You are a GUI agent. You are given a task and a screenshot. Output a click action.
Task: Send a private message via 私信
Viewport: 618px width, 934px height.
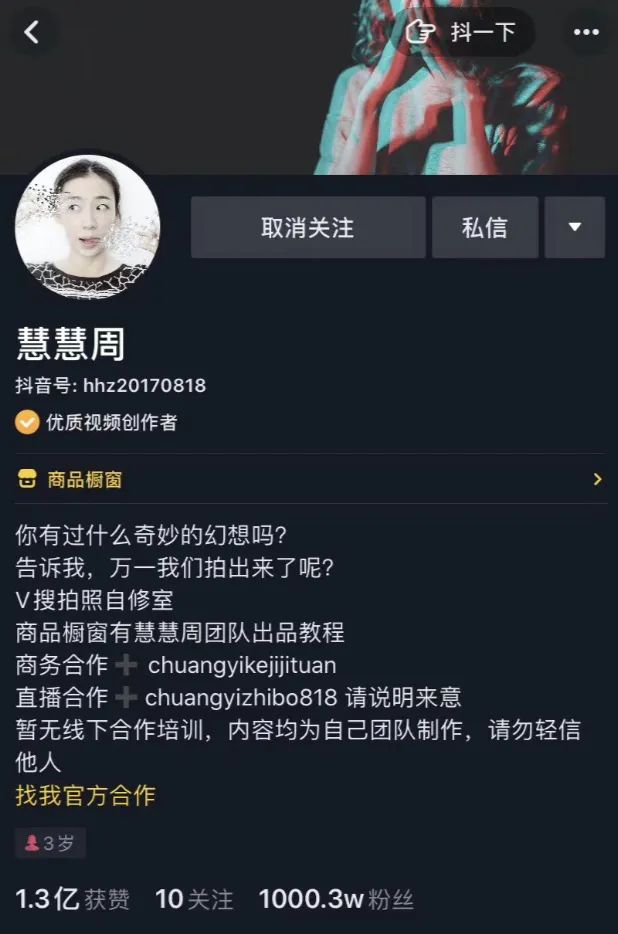[485, 227]
